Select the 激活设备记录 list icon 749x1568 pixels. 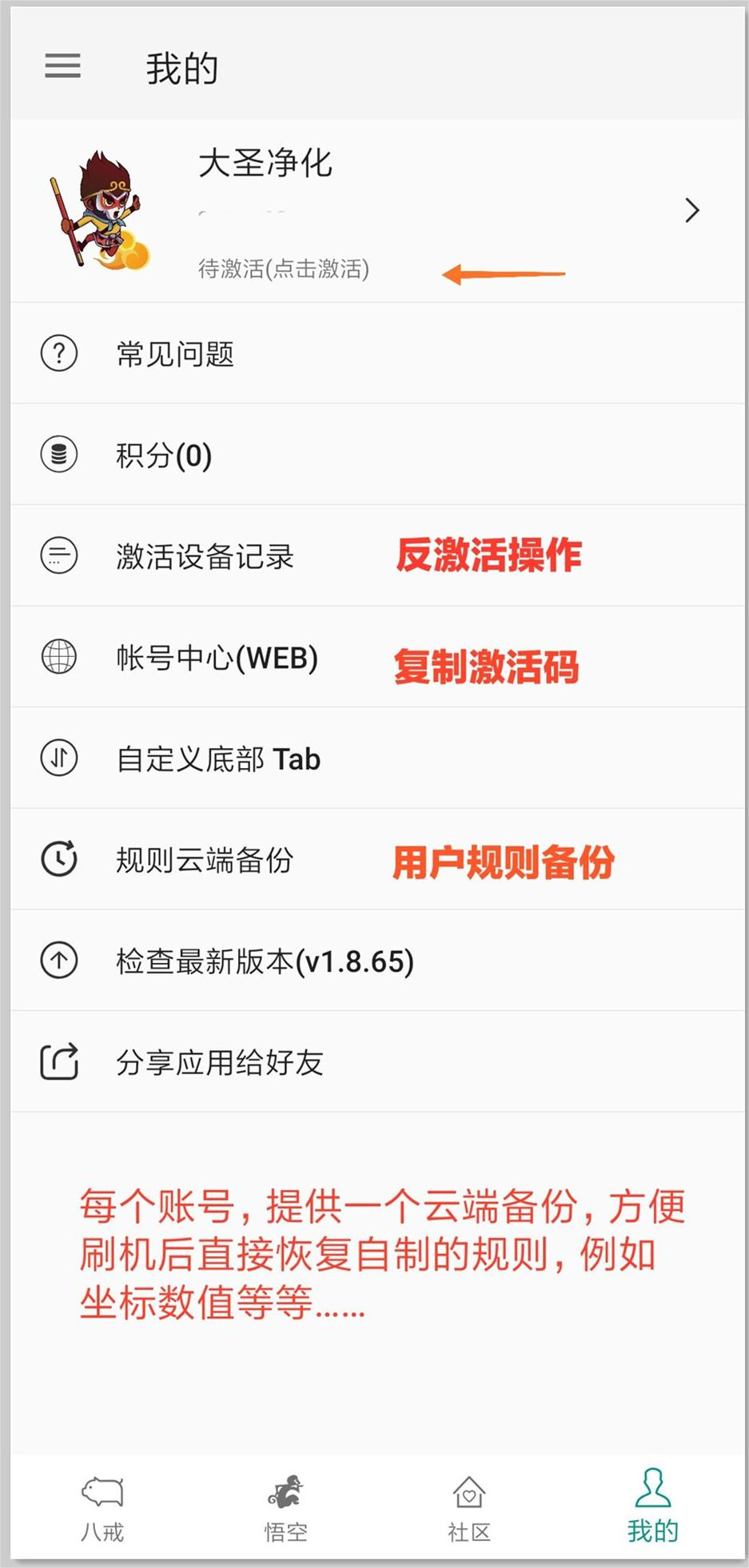coord(58,555)
